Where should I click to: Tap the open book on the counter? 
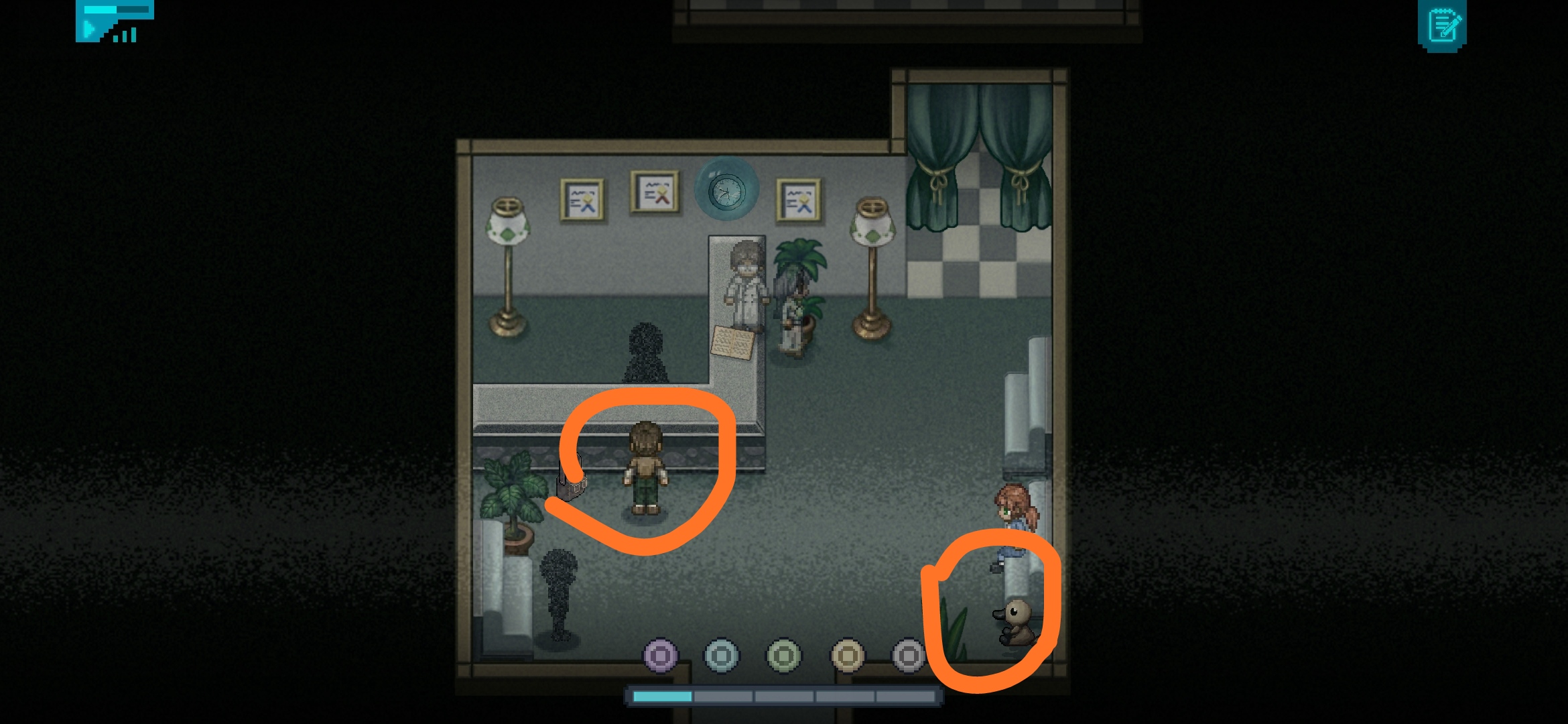point(732,343)
